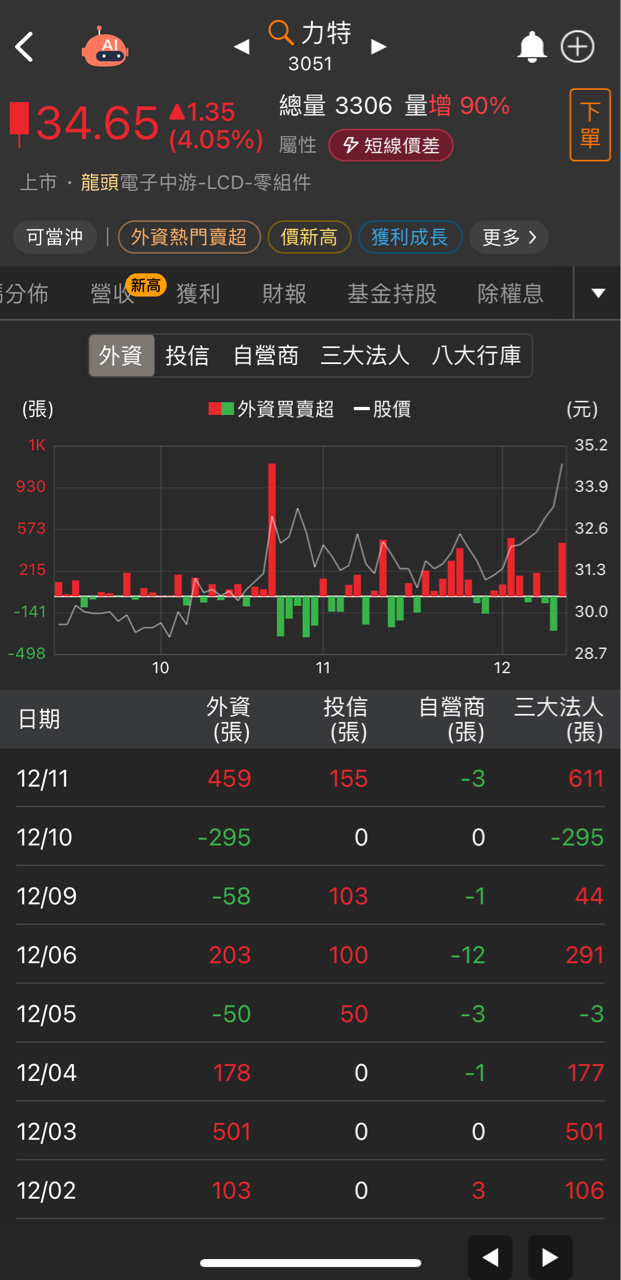
Task: Open the tab list dropdown arrow
Action: [x=598, y=293]
